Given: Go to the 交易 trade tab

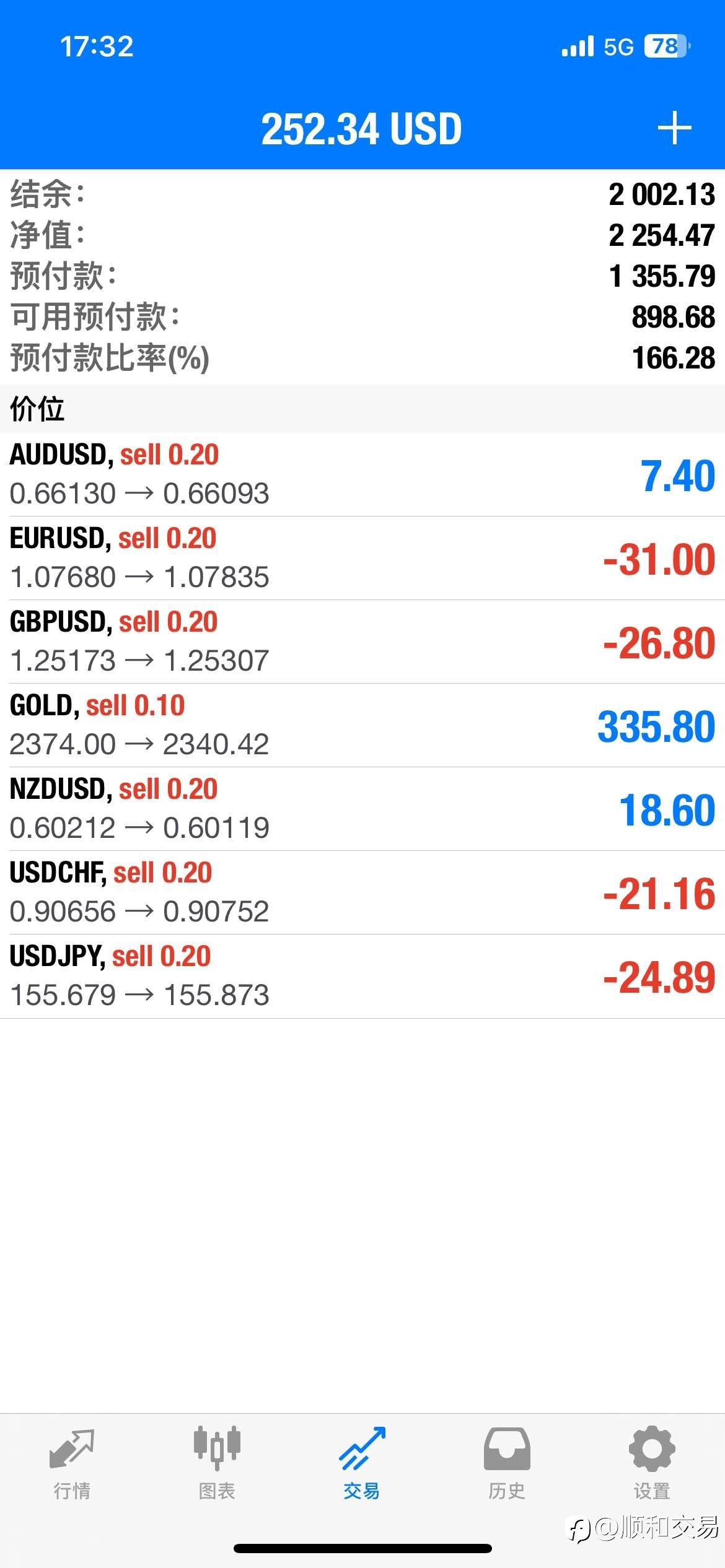Looking at the screenshot, I should point(362,1464).
